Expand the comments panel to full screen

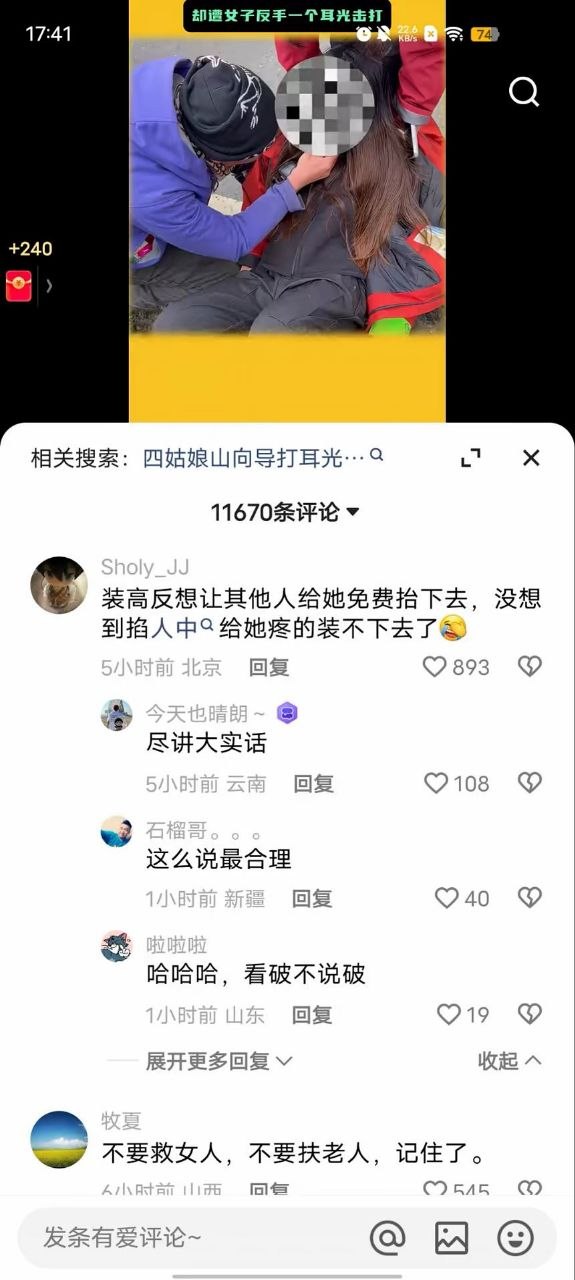(471, 458)
